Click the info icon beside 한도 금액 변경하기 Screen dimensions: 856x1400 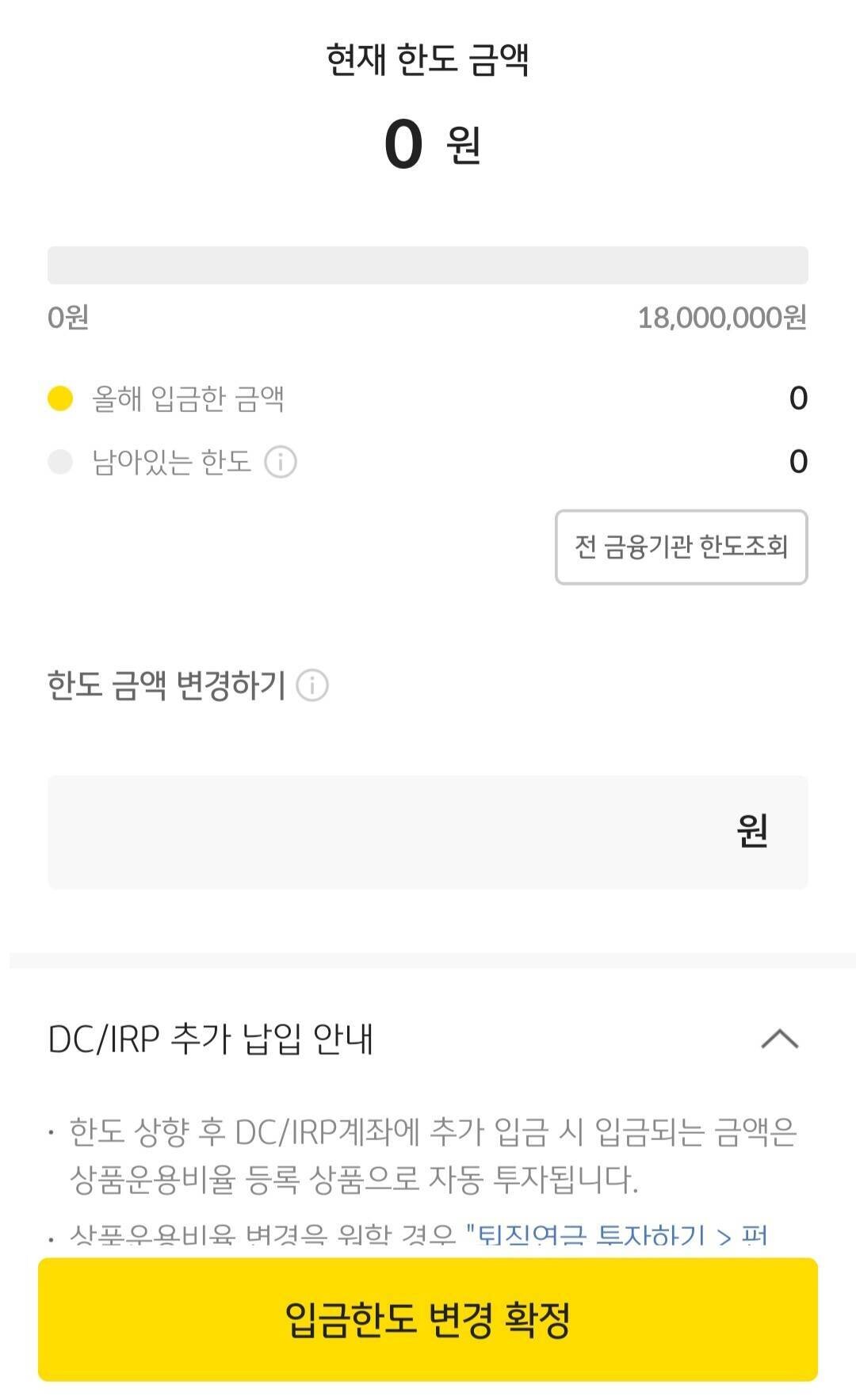314,686
